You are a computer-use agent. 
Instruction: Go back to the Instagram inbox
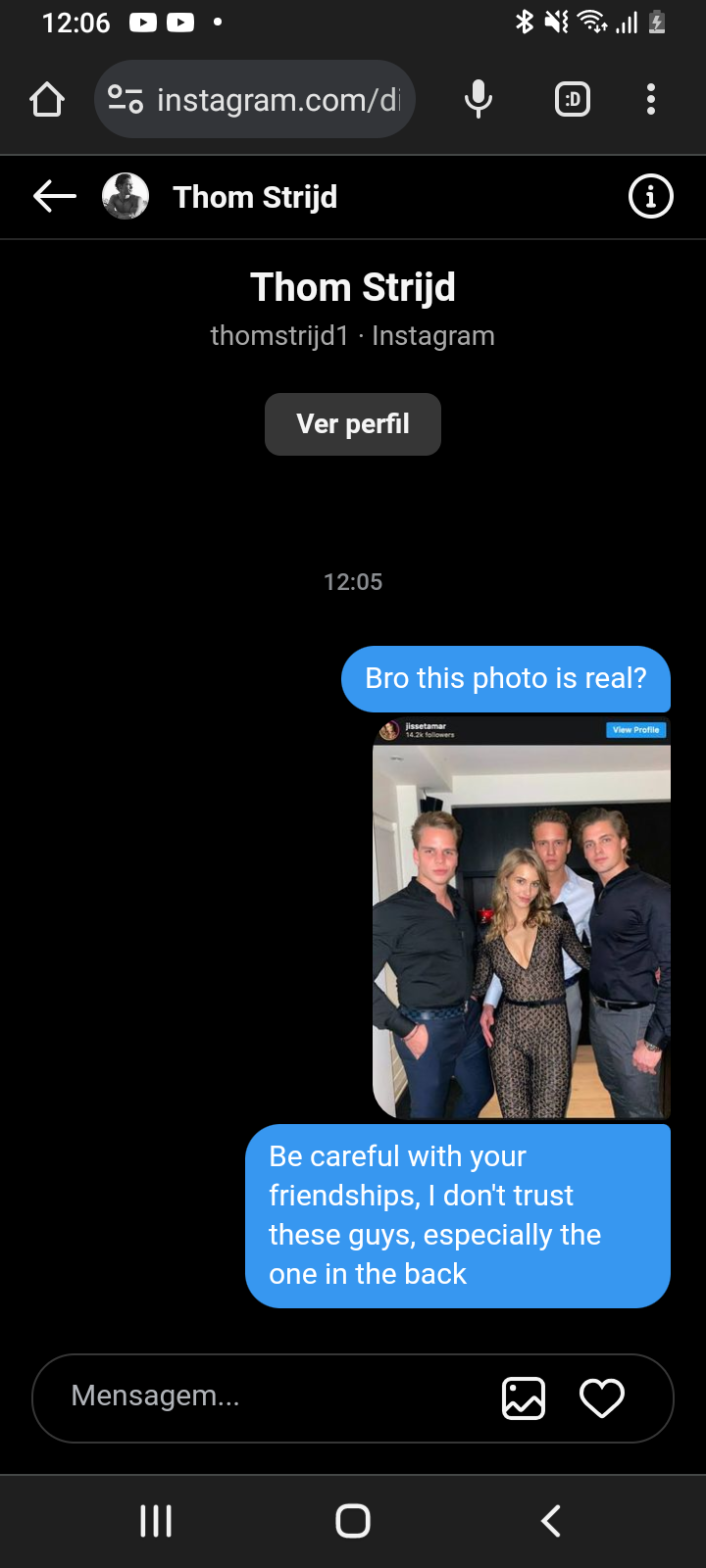click(55, 197)
